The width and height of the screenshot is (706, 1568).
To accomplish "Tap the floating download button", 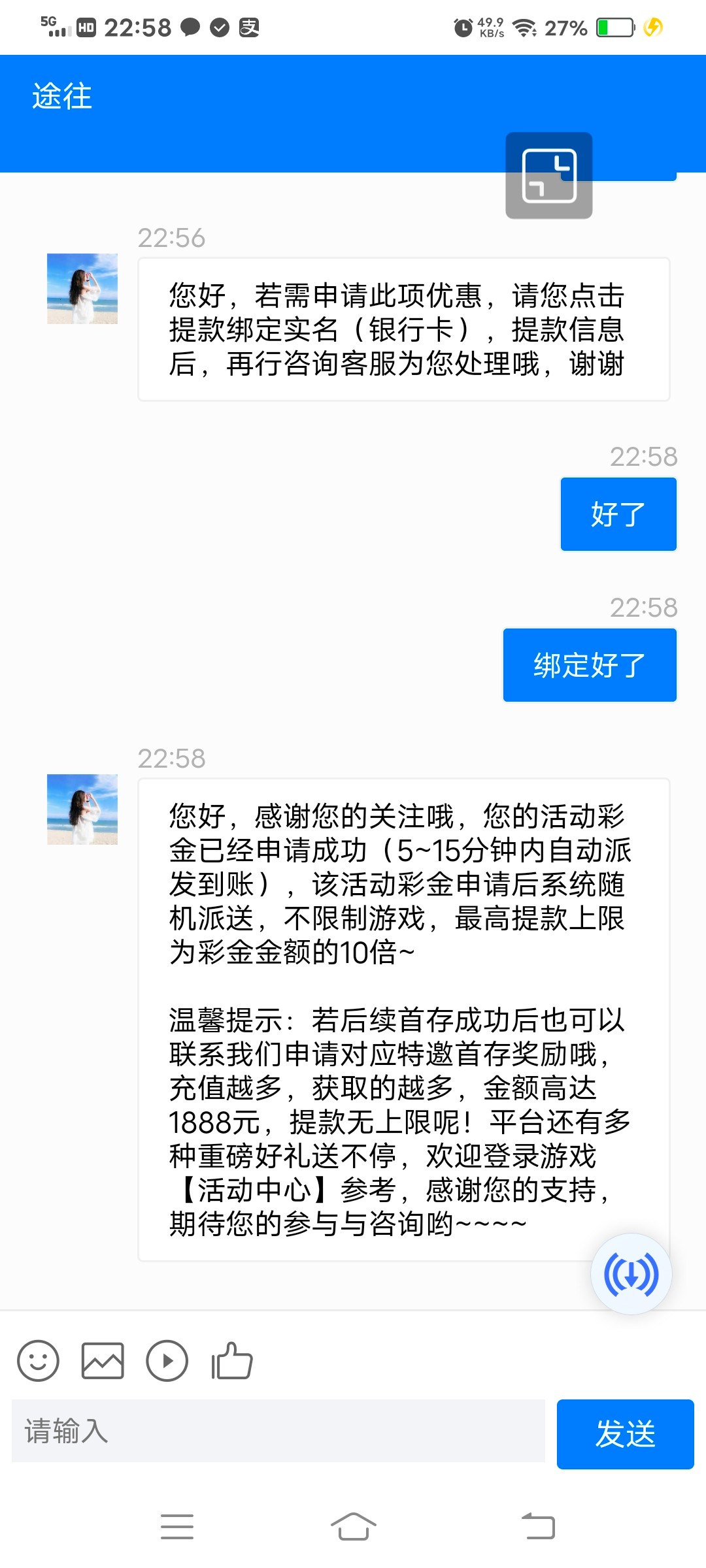I will 631,1274.
